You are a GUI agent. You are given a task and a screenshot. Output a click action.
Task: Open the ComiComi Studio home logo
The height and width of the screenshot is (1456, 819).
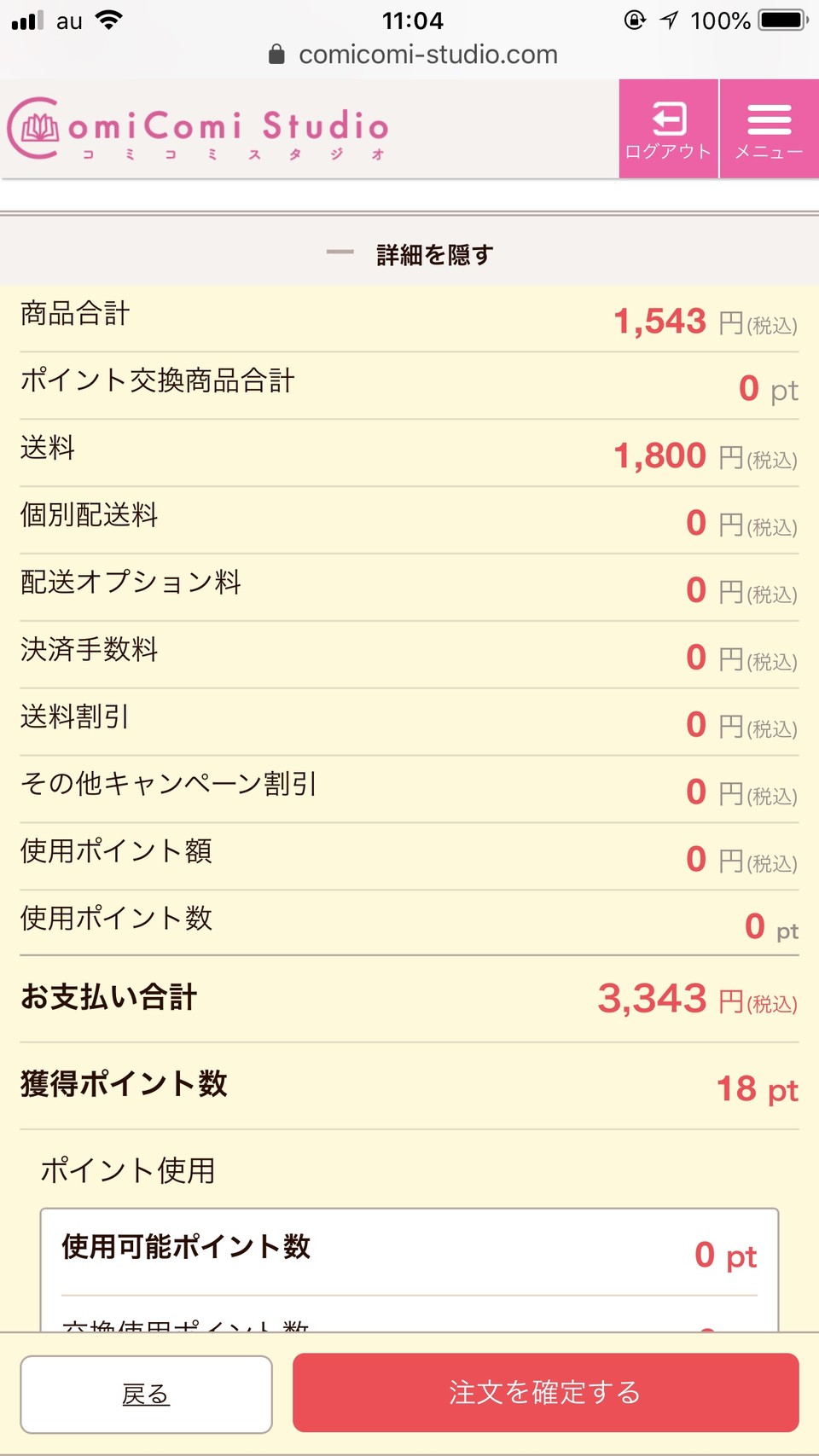click(x=198, y=129)
